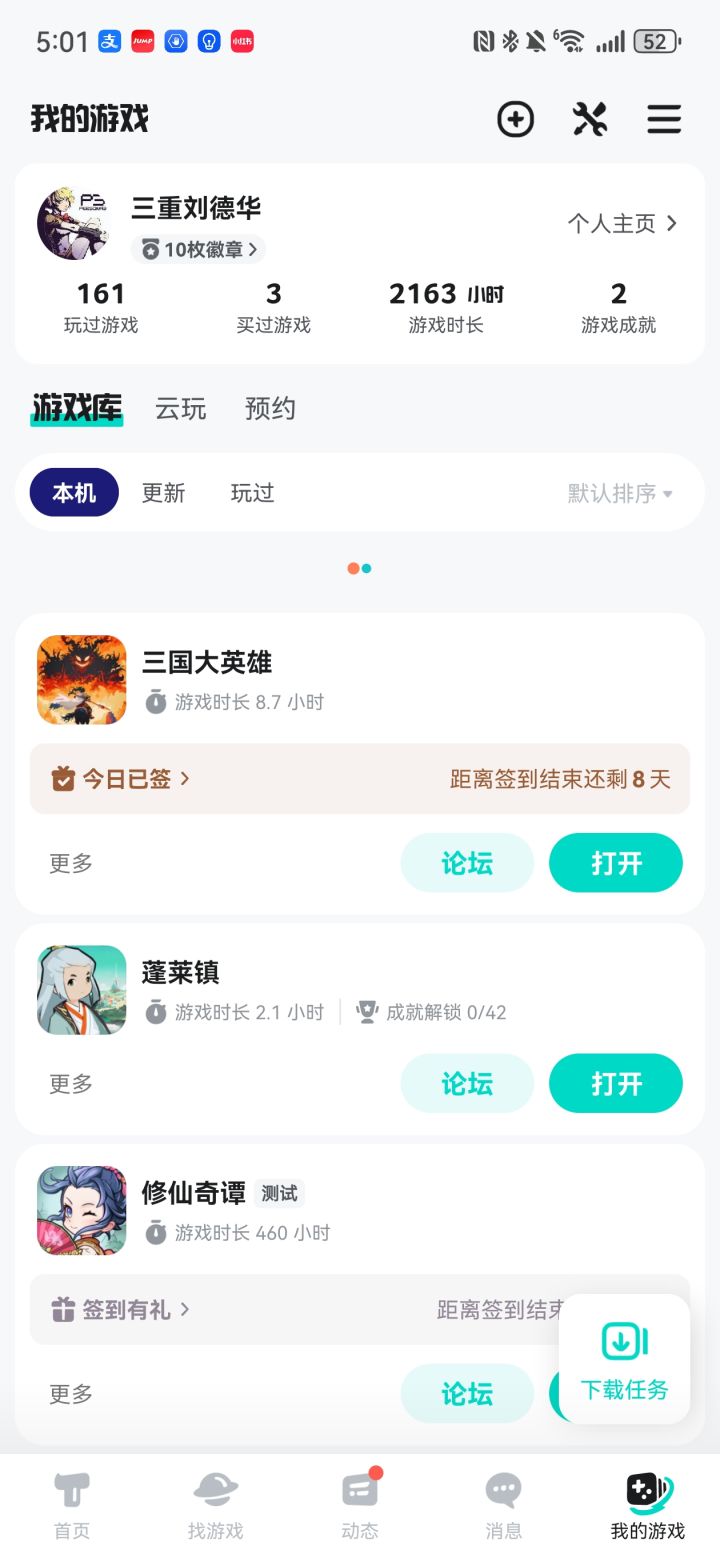Open the hamburger menu
720x1554 pixels.
click(x=664, y=120)
